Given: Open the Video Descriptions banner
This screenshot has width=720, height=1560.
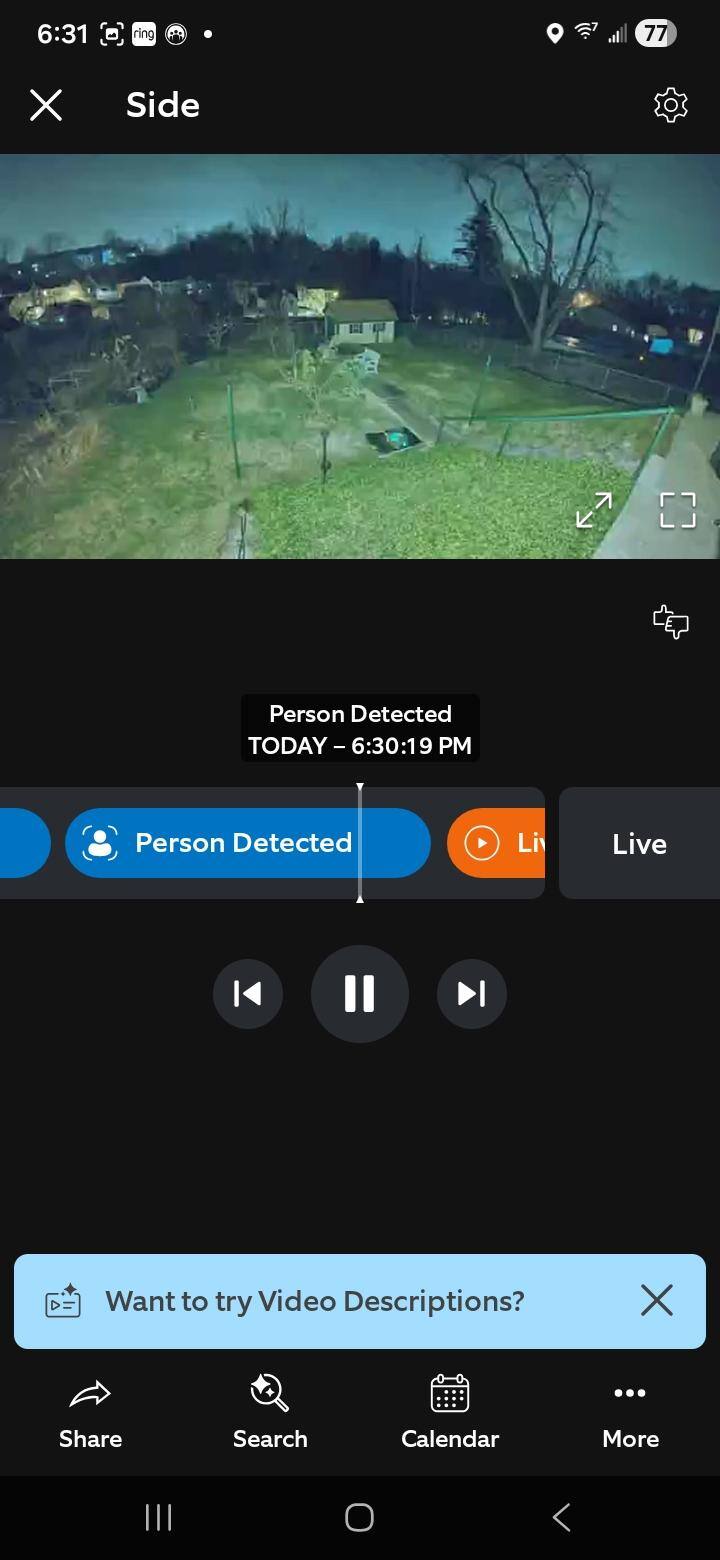Looking at the screenshot, I should (x=315, y=1301).
